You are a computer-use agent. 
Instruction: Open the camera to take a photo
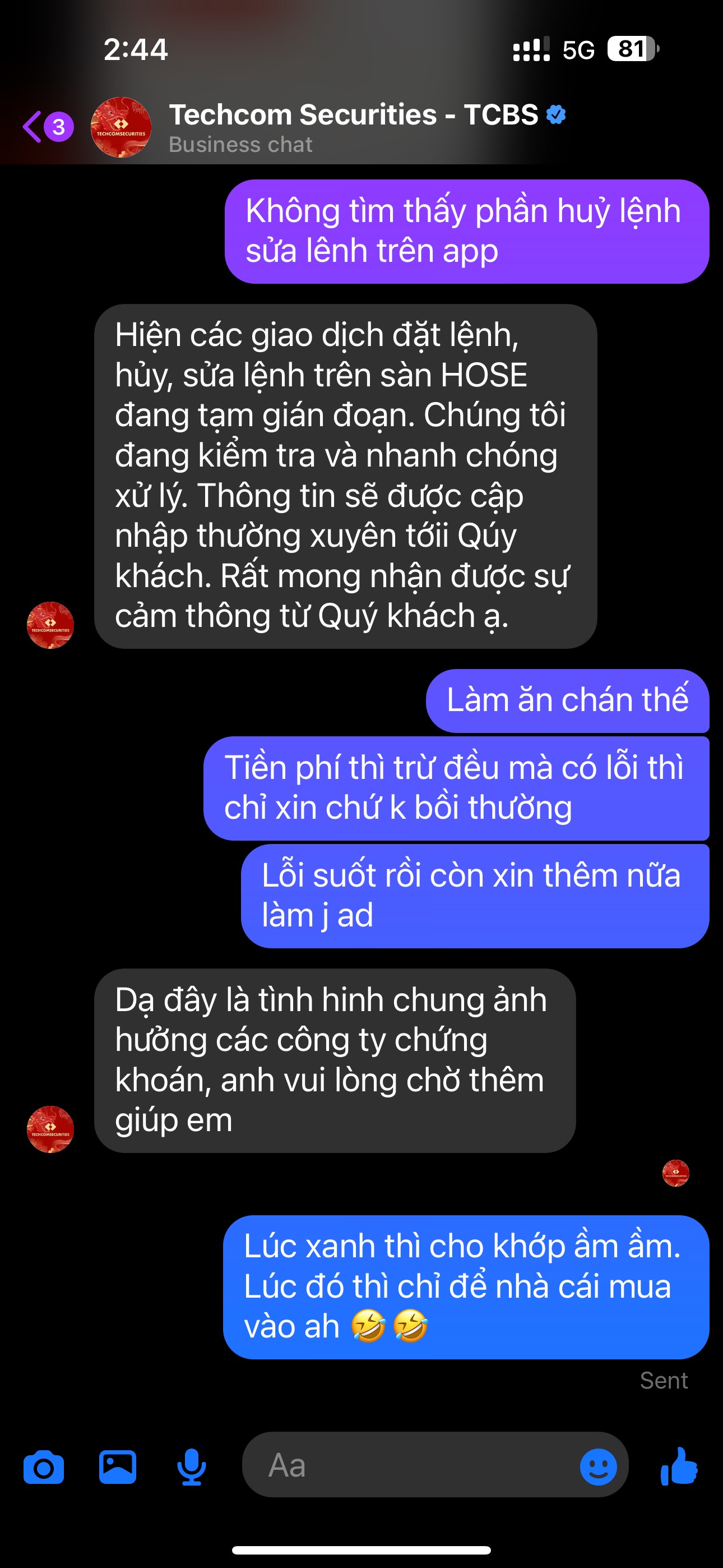[x=44, y=1467]
